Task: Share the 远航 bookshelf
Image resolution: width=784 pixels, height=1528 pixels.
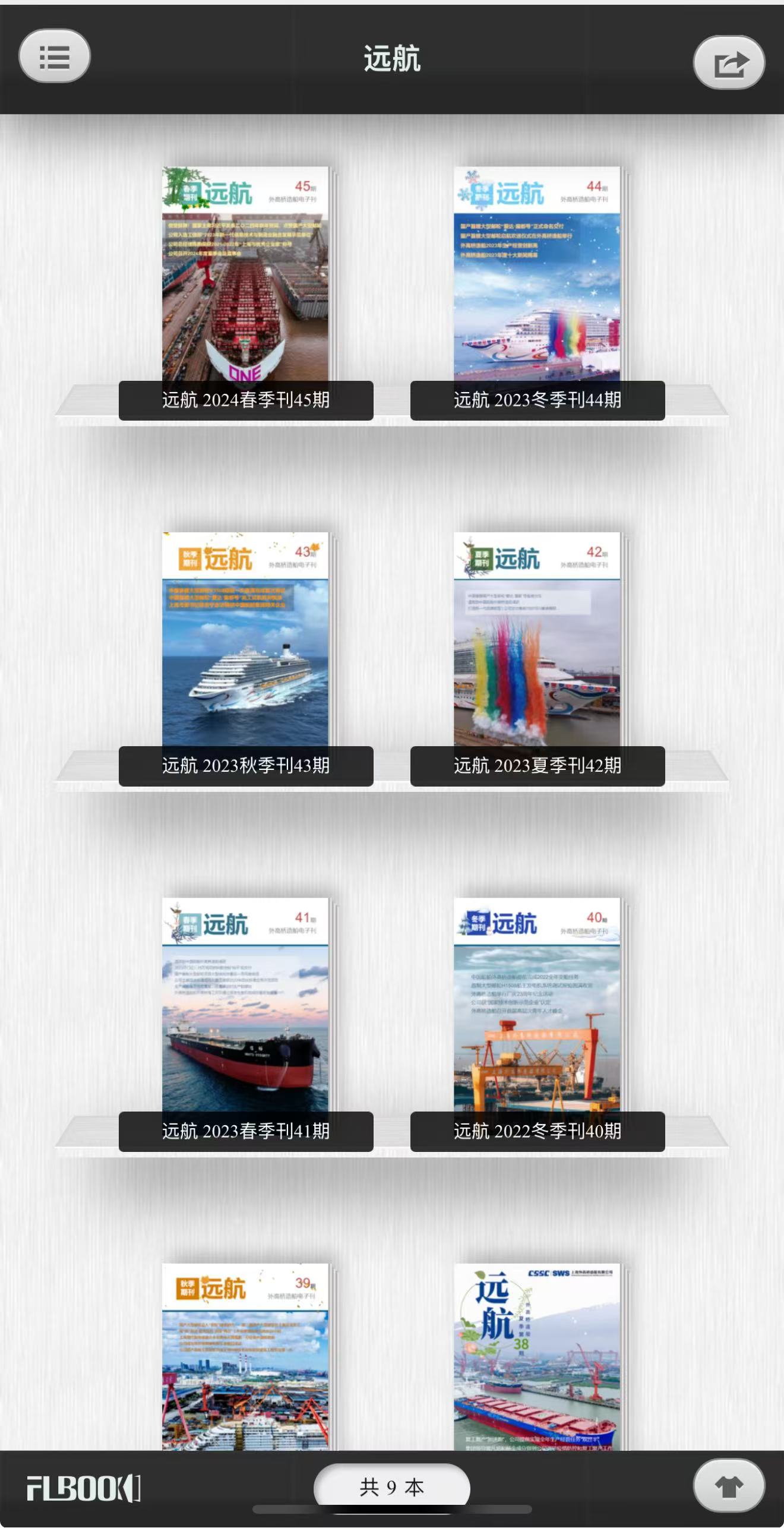Action: tap(729, 63)
